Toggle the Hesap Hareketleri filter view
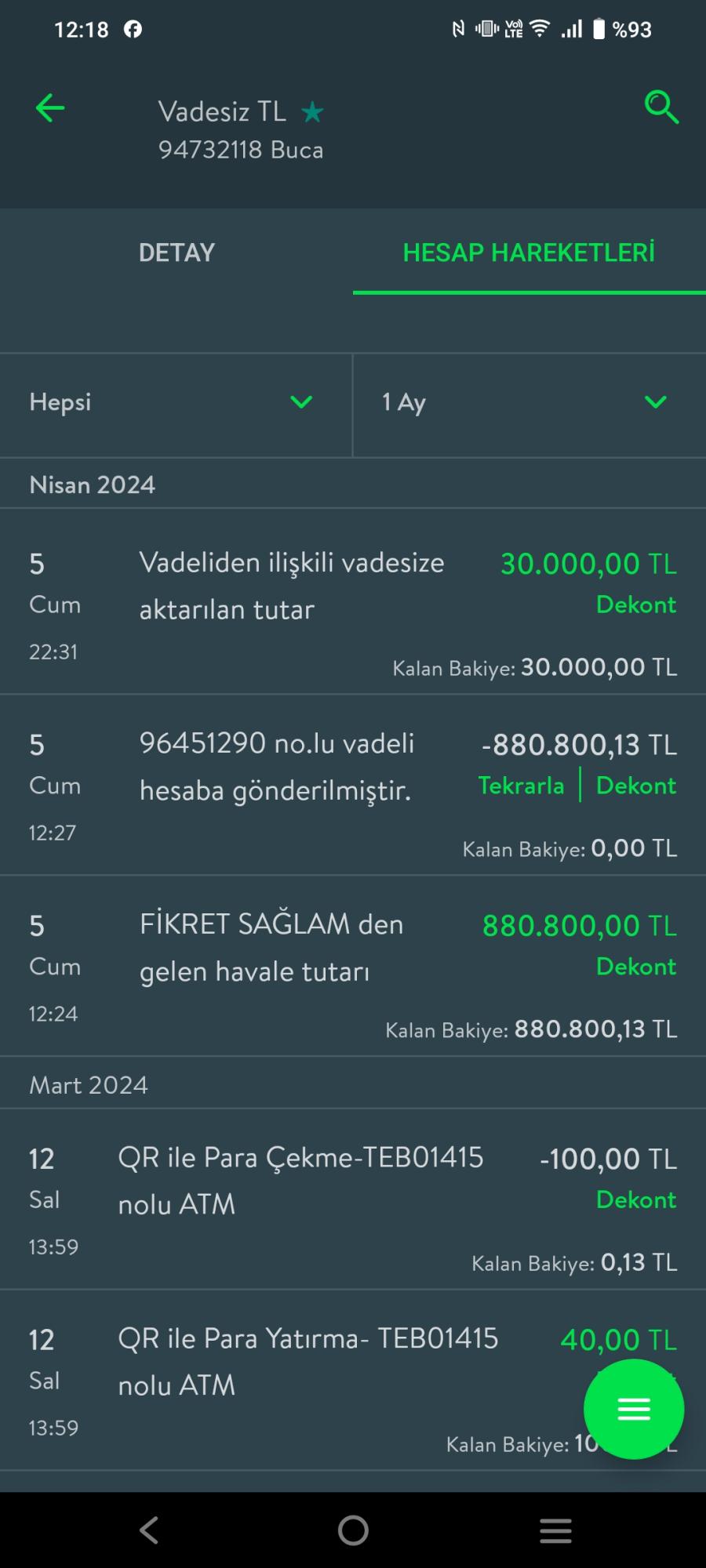706x1568 pixels. (529, 252)
